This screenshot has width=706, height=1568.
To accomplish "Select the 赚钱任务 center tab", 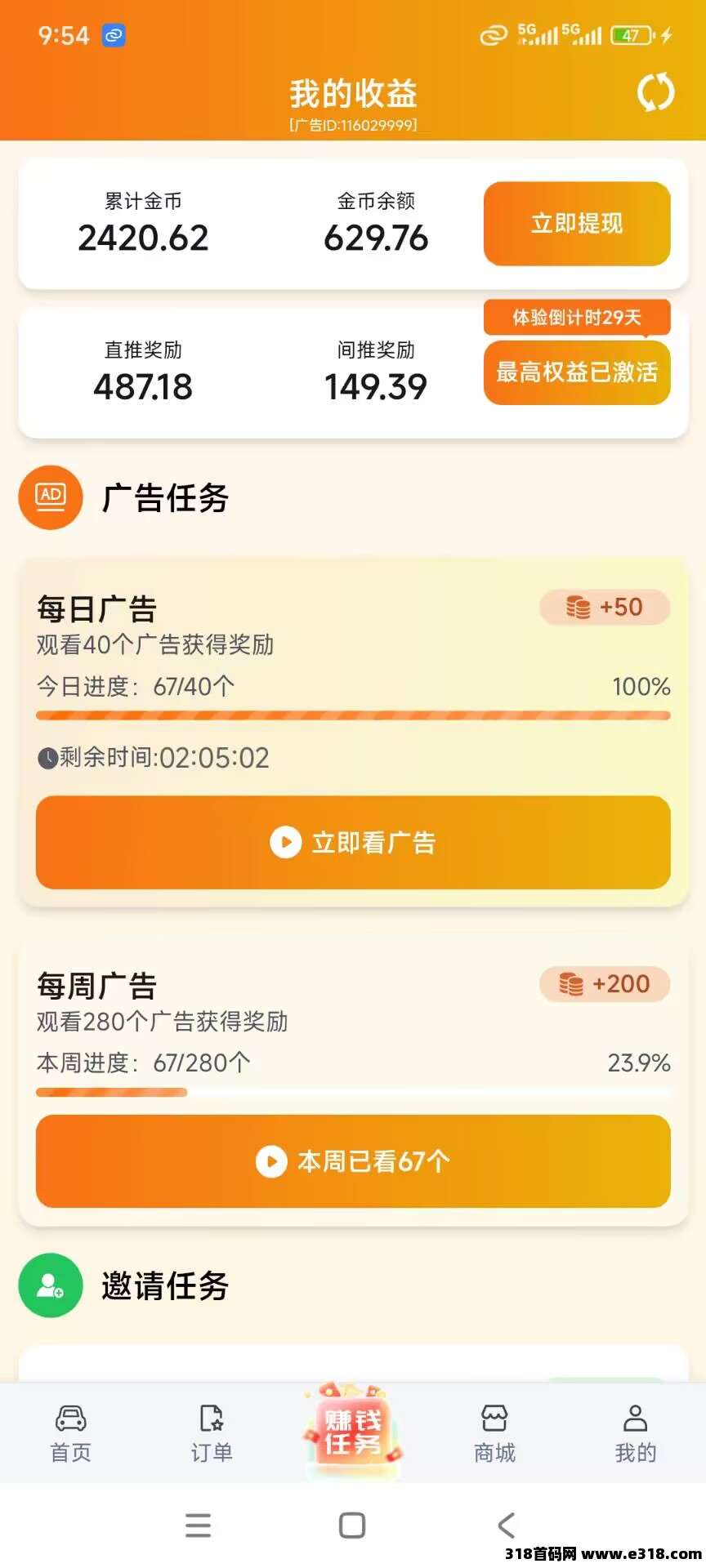I will 353,1431.
